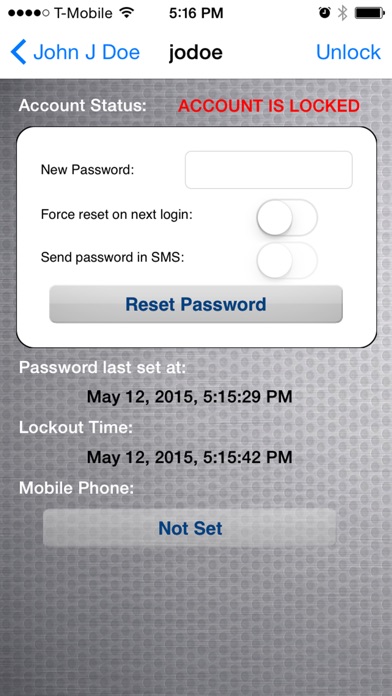The width and height of the screenshot is (392, 696).
Task: Tap Not Set to set mobile phone
Action: 190,528
